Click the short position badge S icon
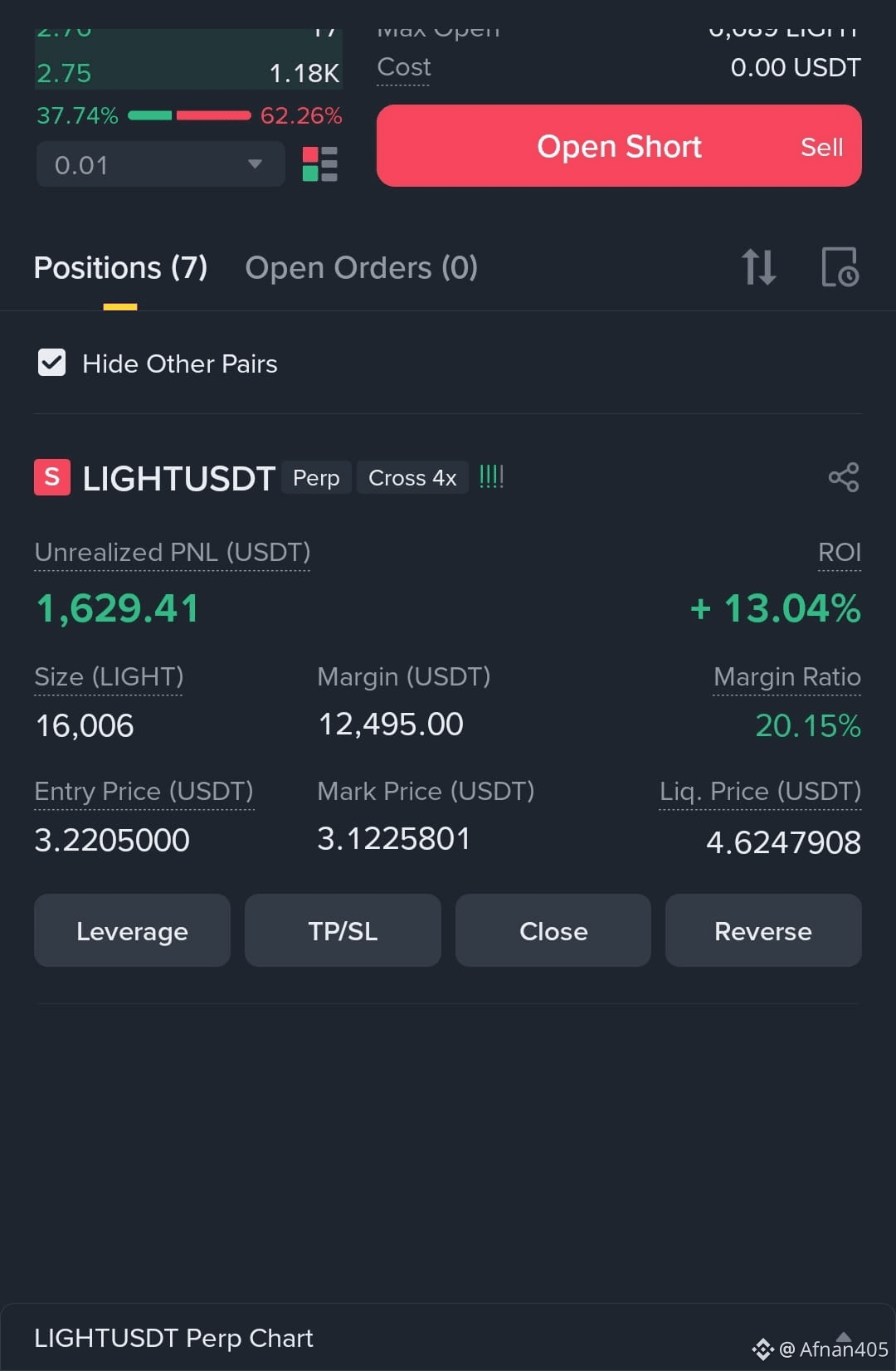 (x=51, y=477)
